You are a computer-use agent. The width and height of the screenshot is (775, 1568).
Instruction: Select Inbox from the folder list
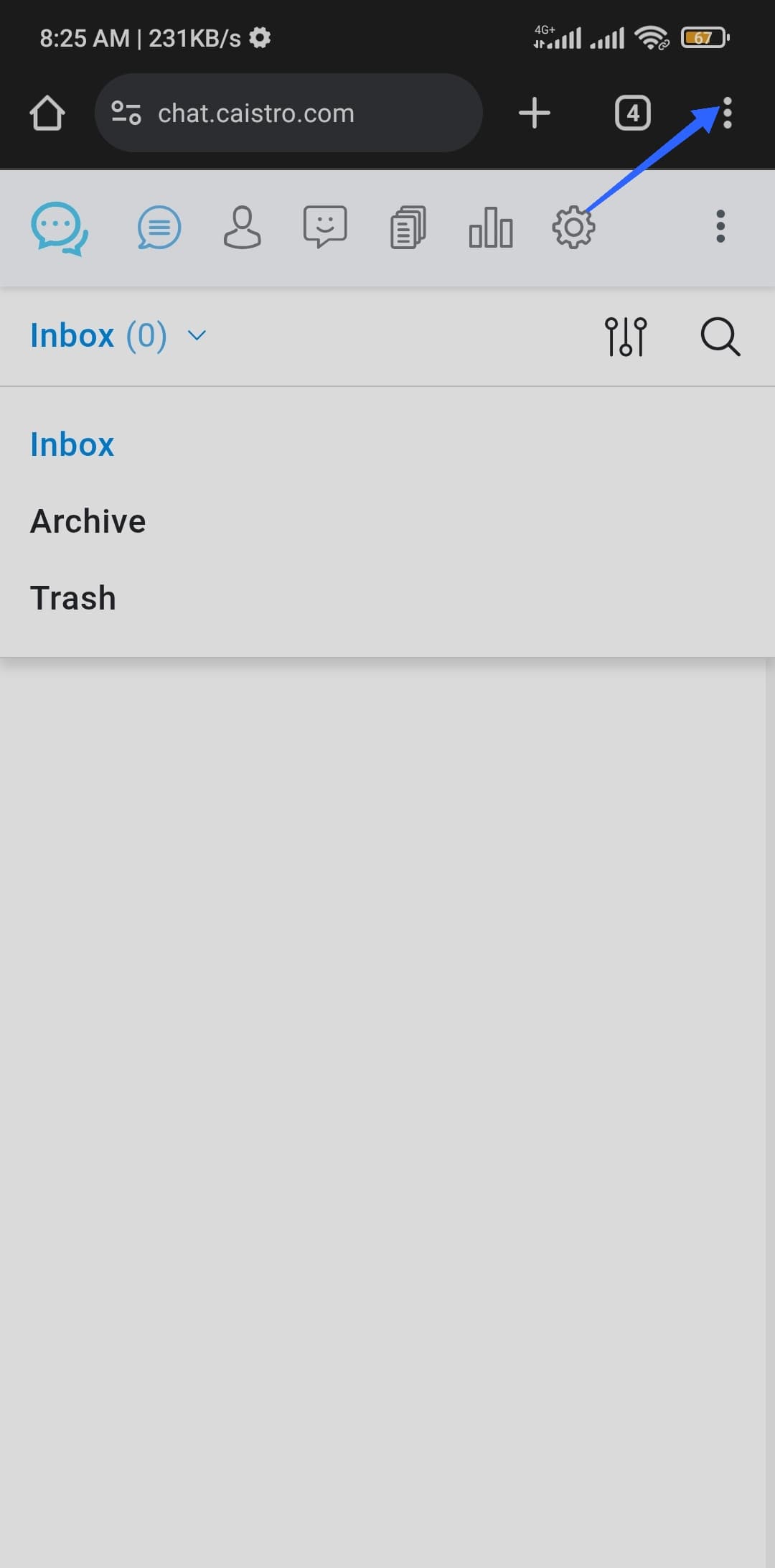72,444
